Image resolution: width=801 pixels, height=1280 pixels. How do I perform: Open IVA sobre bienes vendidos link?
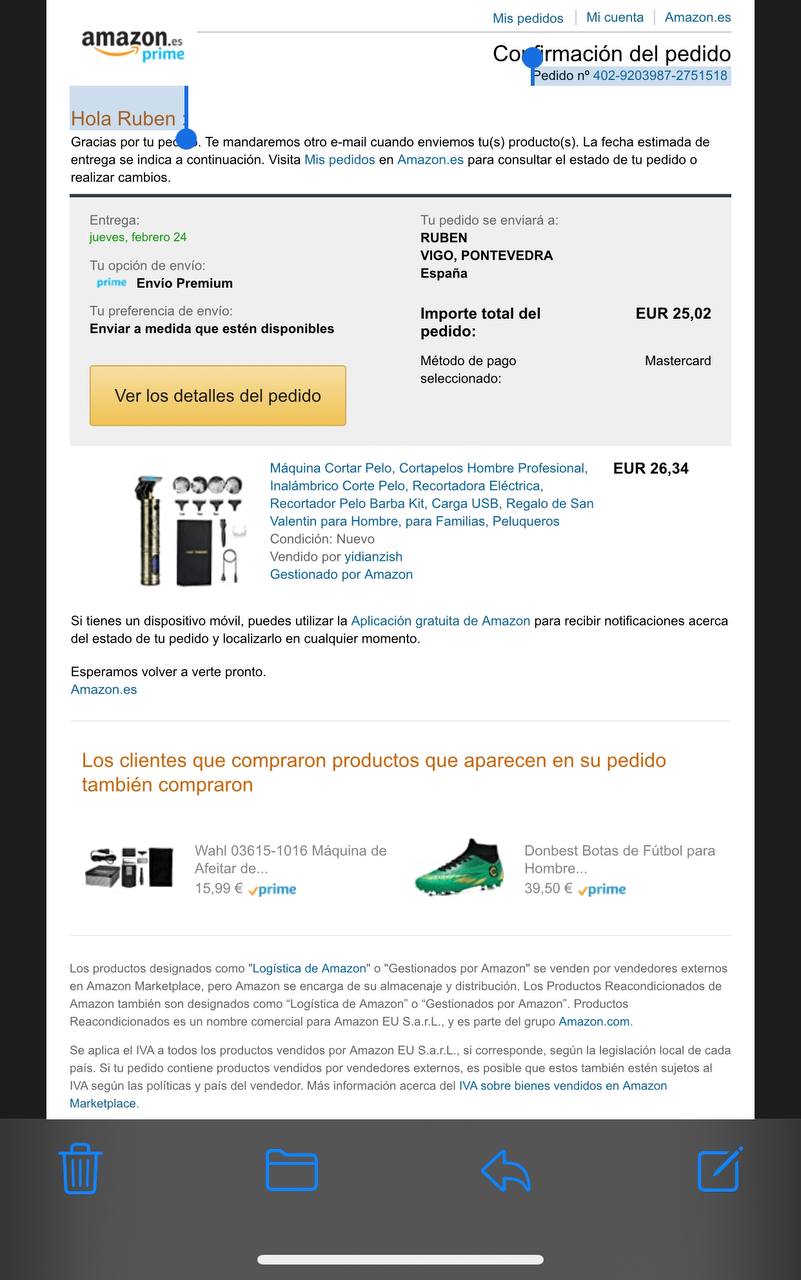coord(562,1085)
